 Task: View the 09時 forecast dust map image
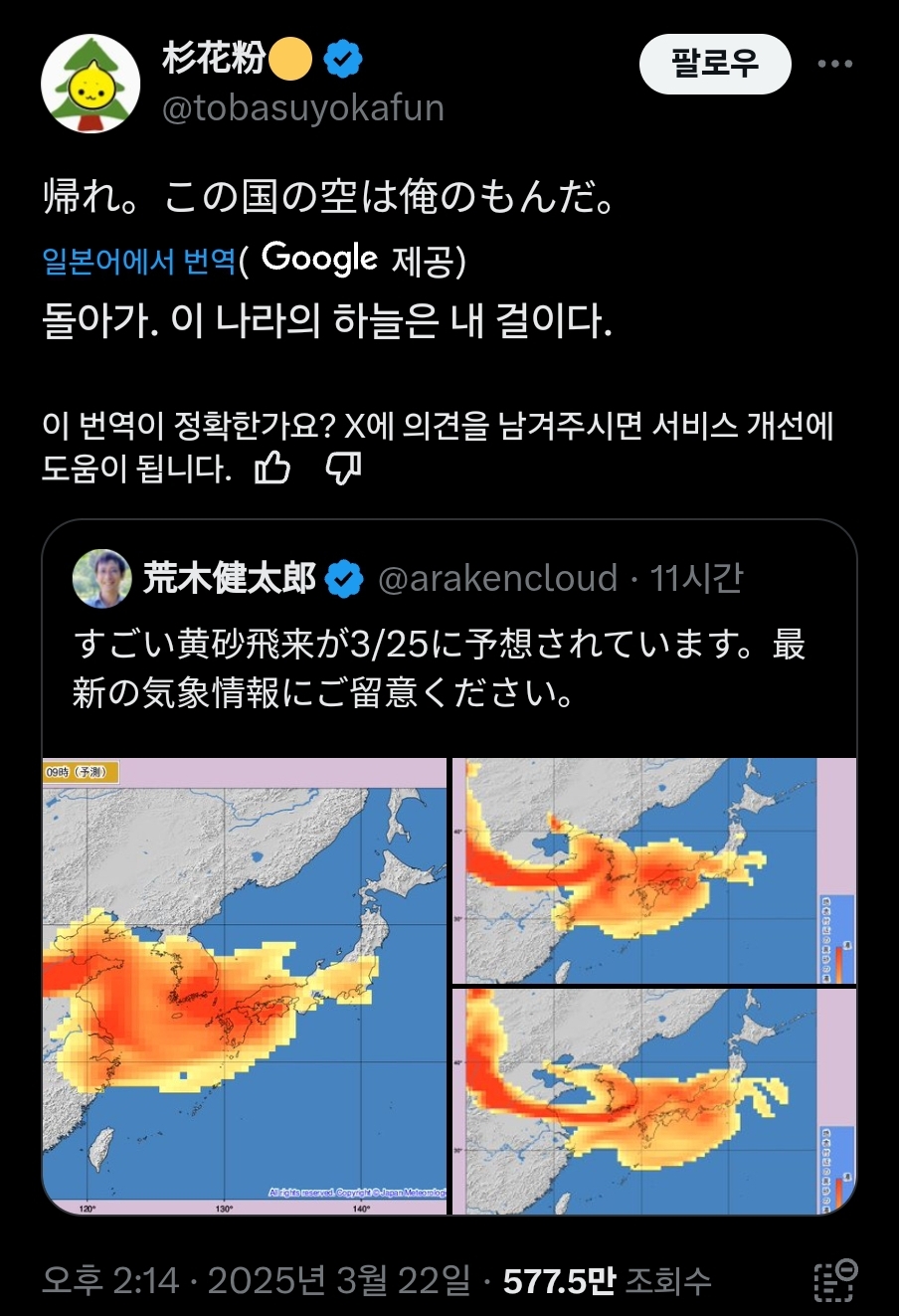[x=245, y=985]
